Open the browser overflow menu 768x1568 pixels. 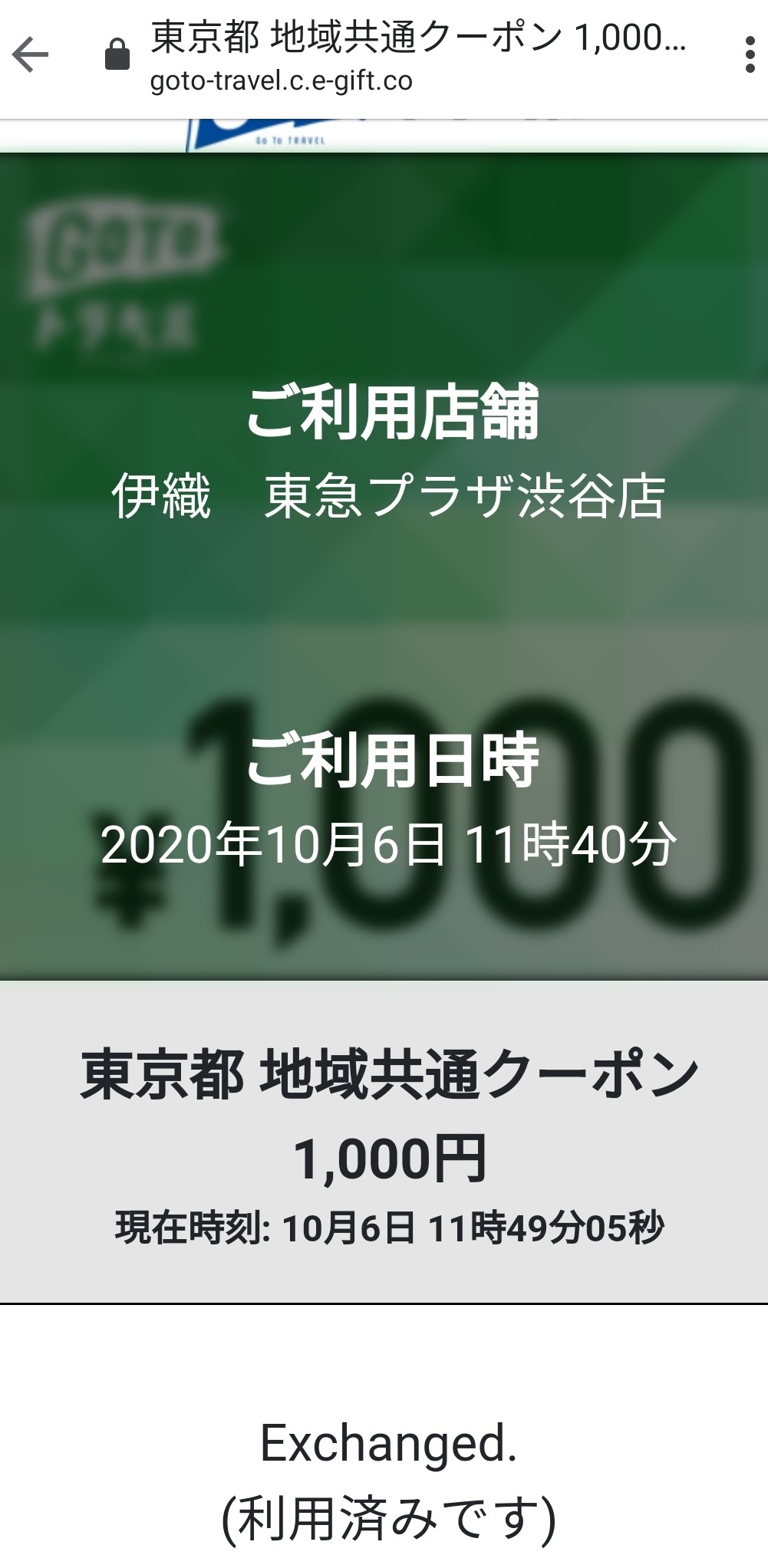(749, 55)
